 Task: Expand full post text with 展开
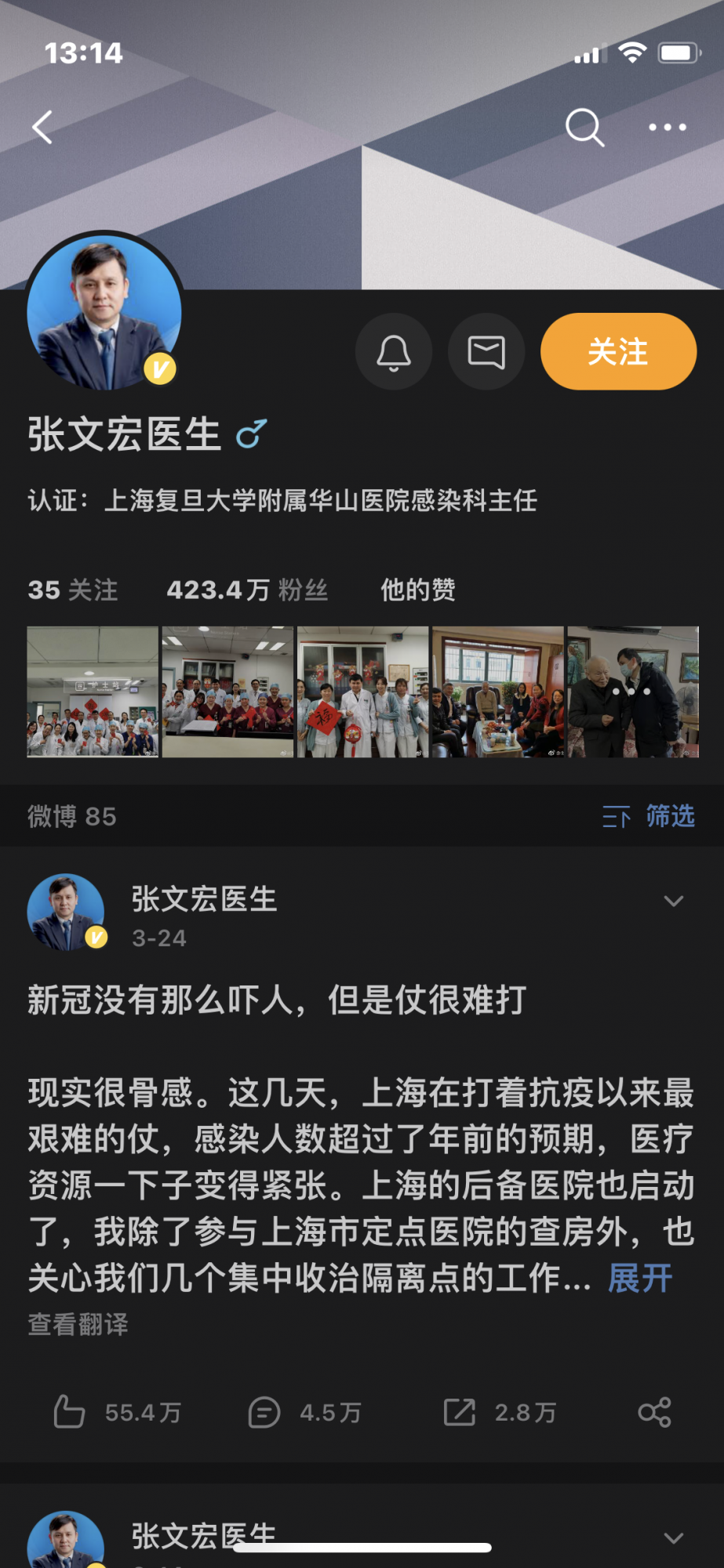[640, 1279]
